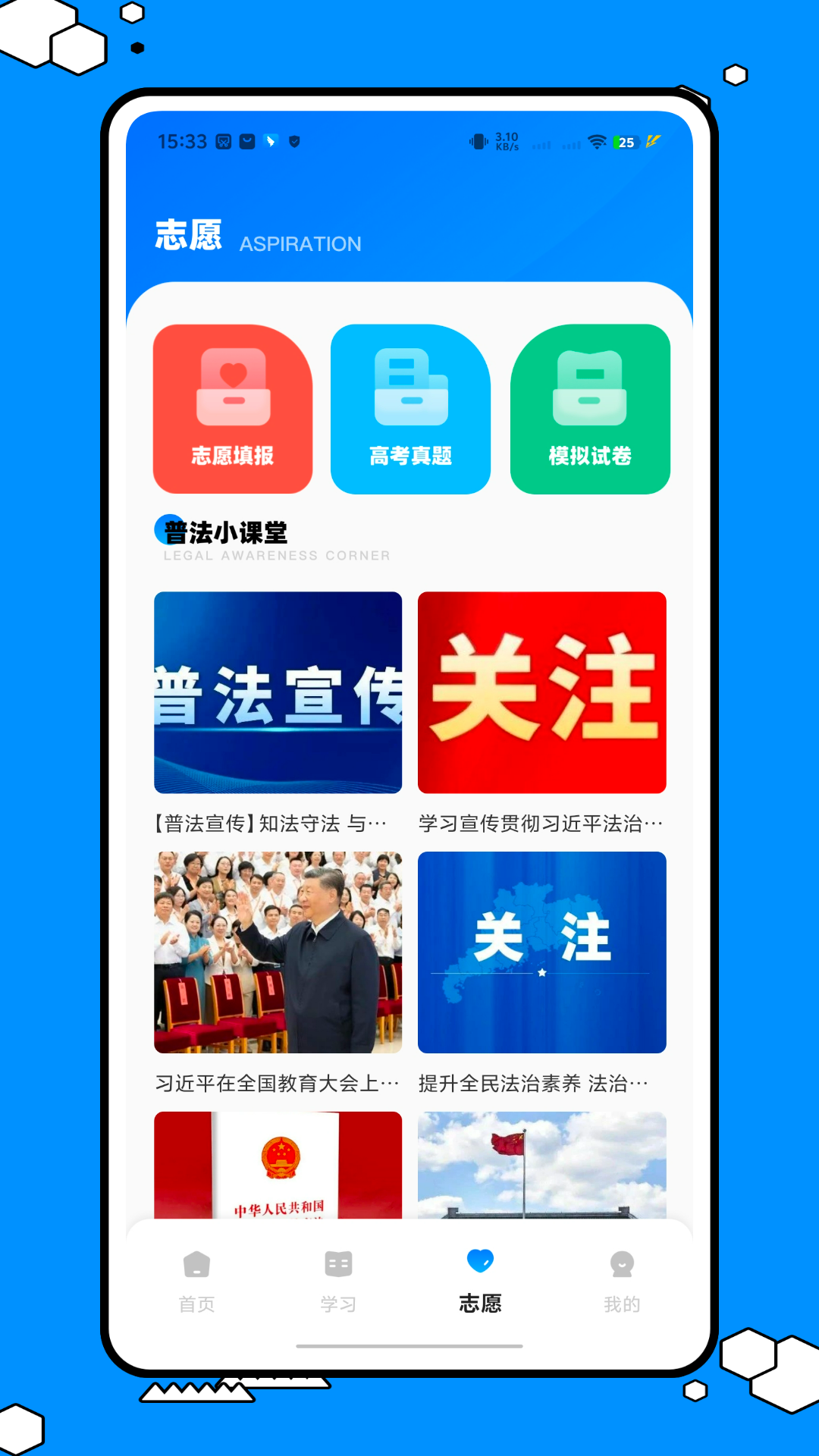Open article 学习宣传贯彻习近平法治
The width and height of the screenshot is (819, 1456).
pos(540,821)
